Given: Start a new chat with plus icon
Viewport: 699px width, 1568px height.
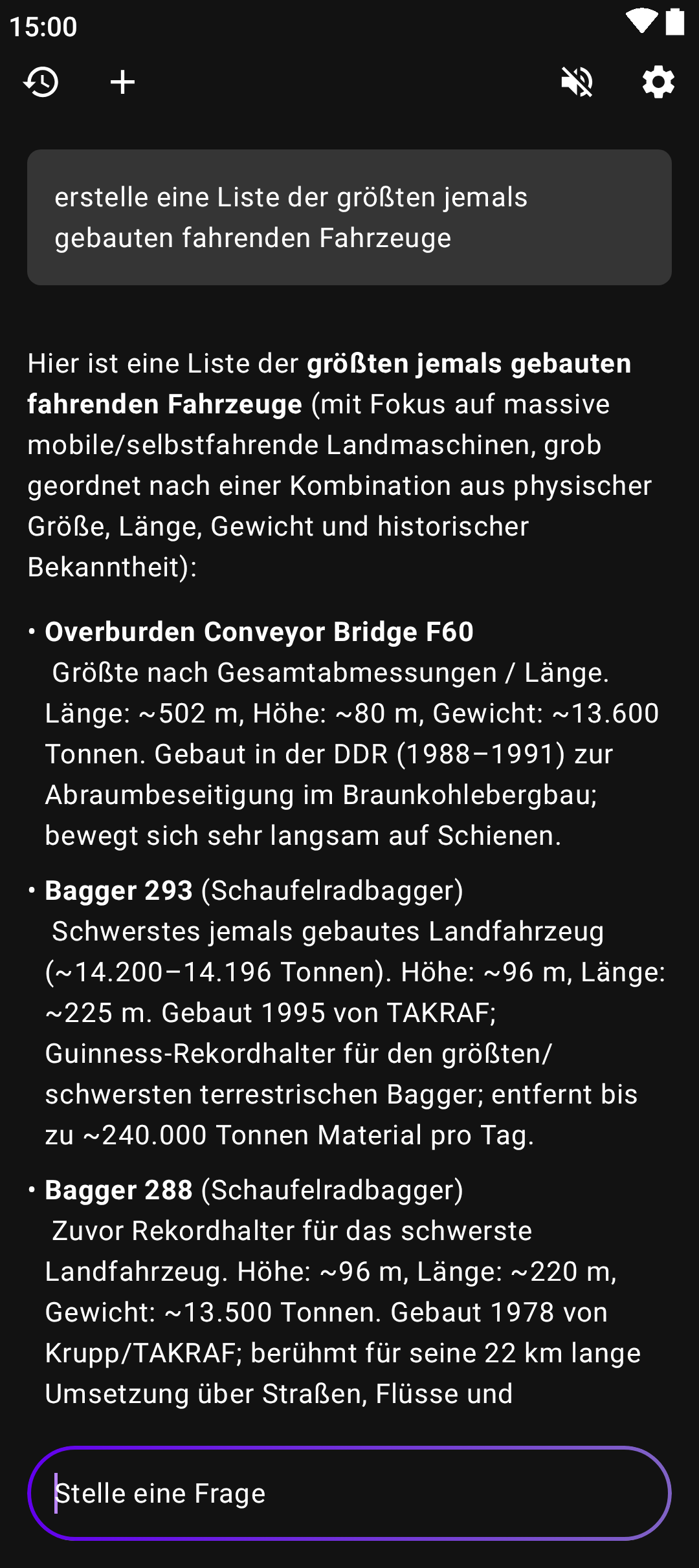Looking at the screenshot, I should pos(122,82).
